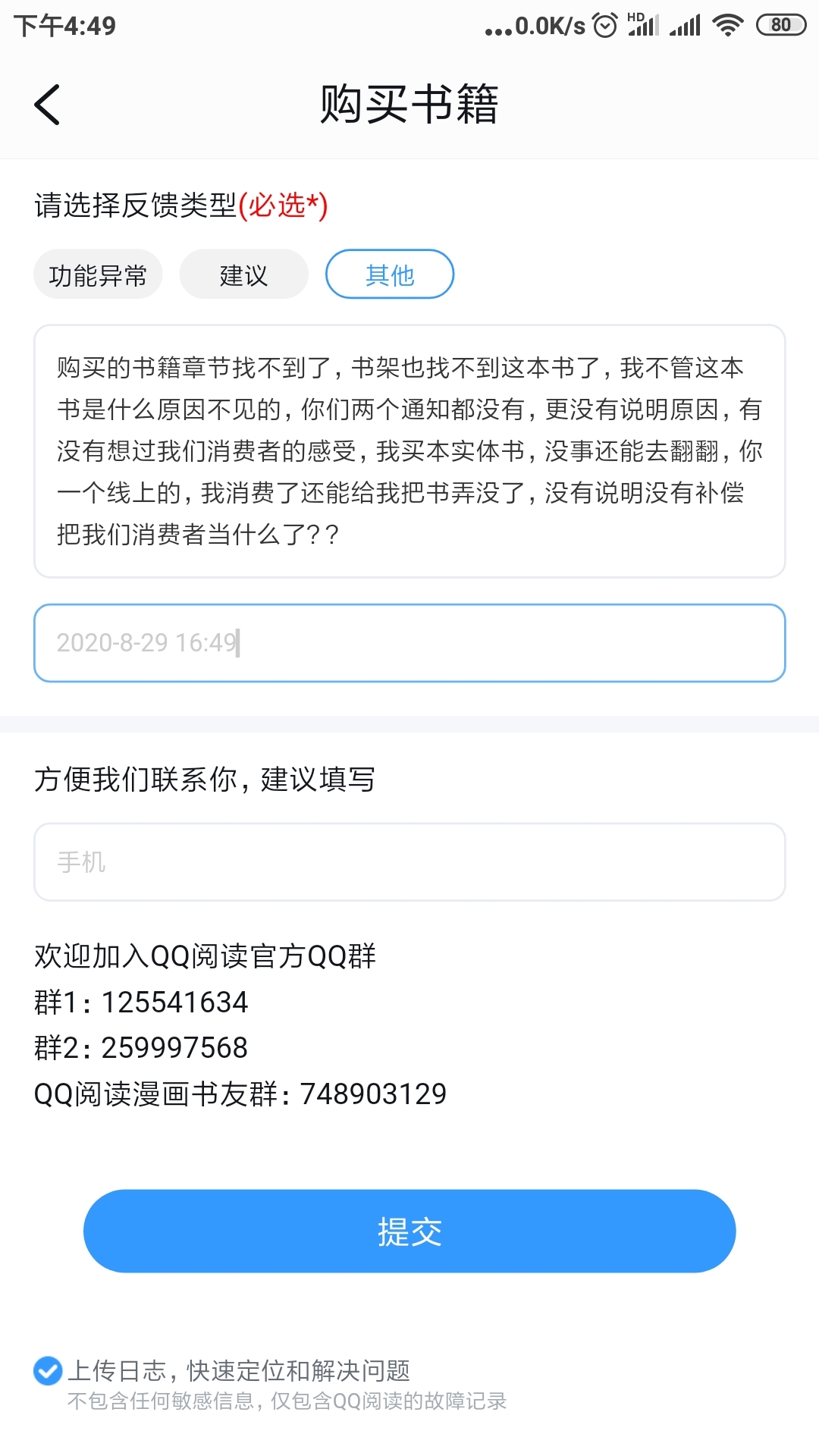Tap the feedback description text box
The width and height of the screenshot is (819, 1456).
[409, 451]
